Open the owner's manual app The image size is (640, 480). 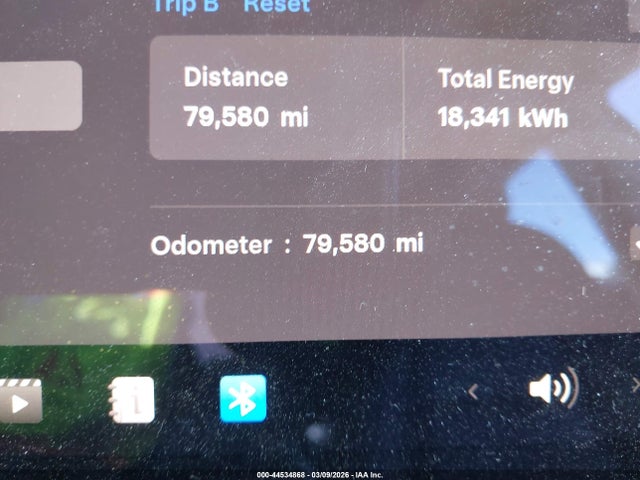pyautogui.click(x=133, y=400)
